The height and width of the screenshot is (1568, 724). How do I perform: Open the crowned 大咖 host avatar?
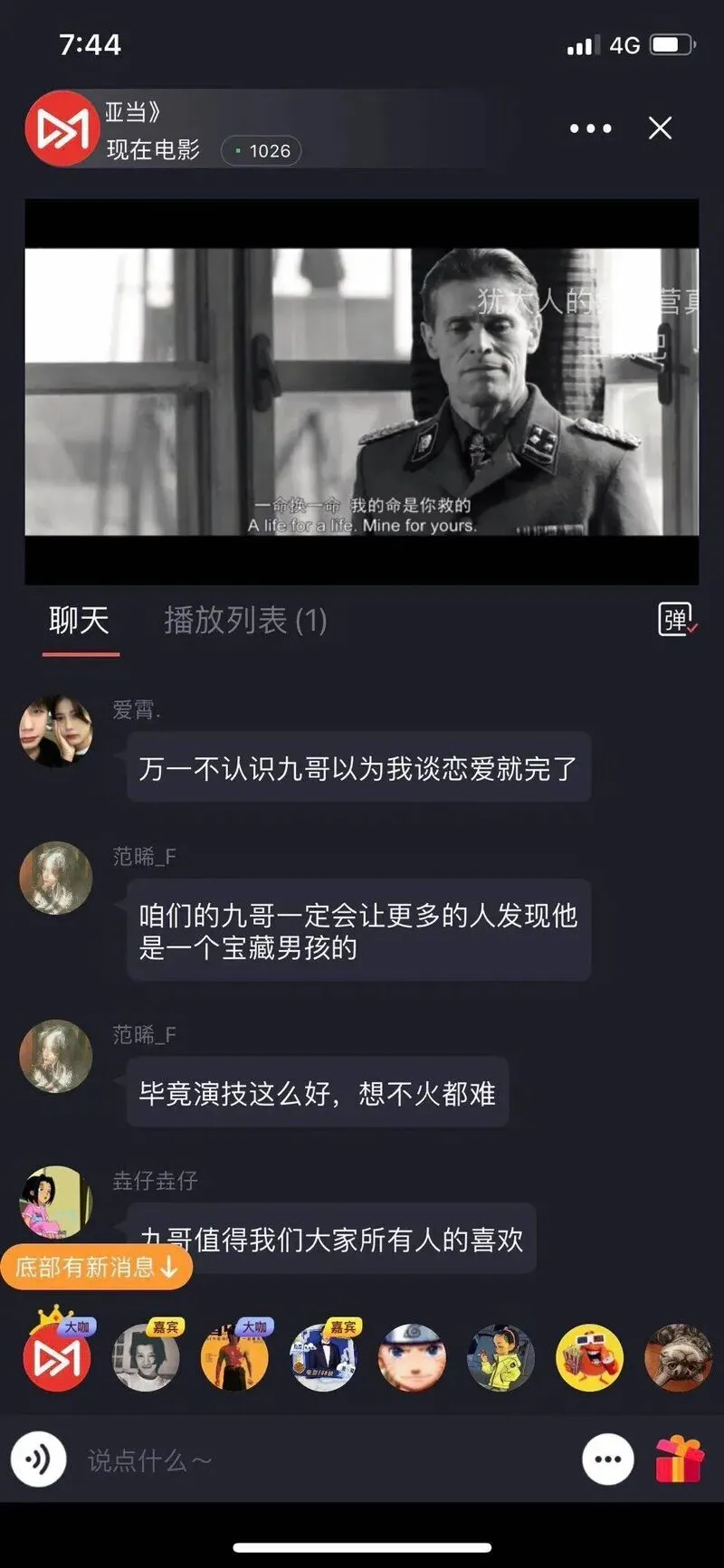[x=56, y=1356]
